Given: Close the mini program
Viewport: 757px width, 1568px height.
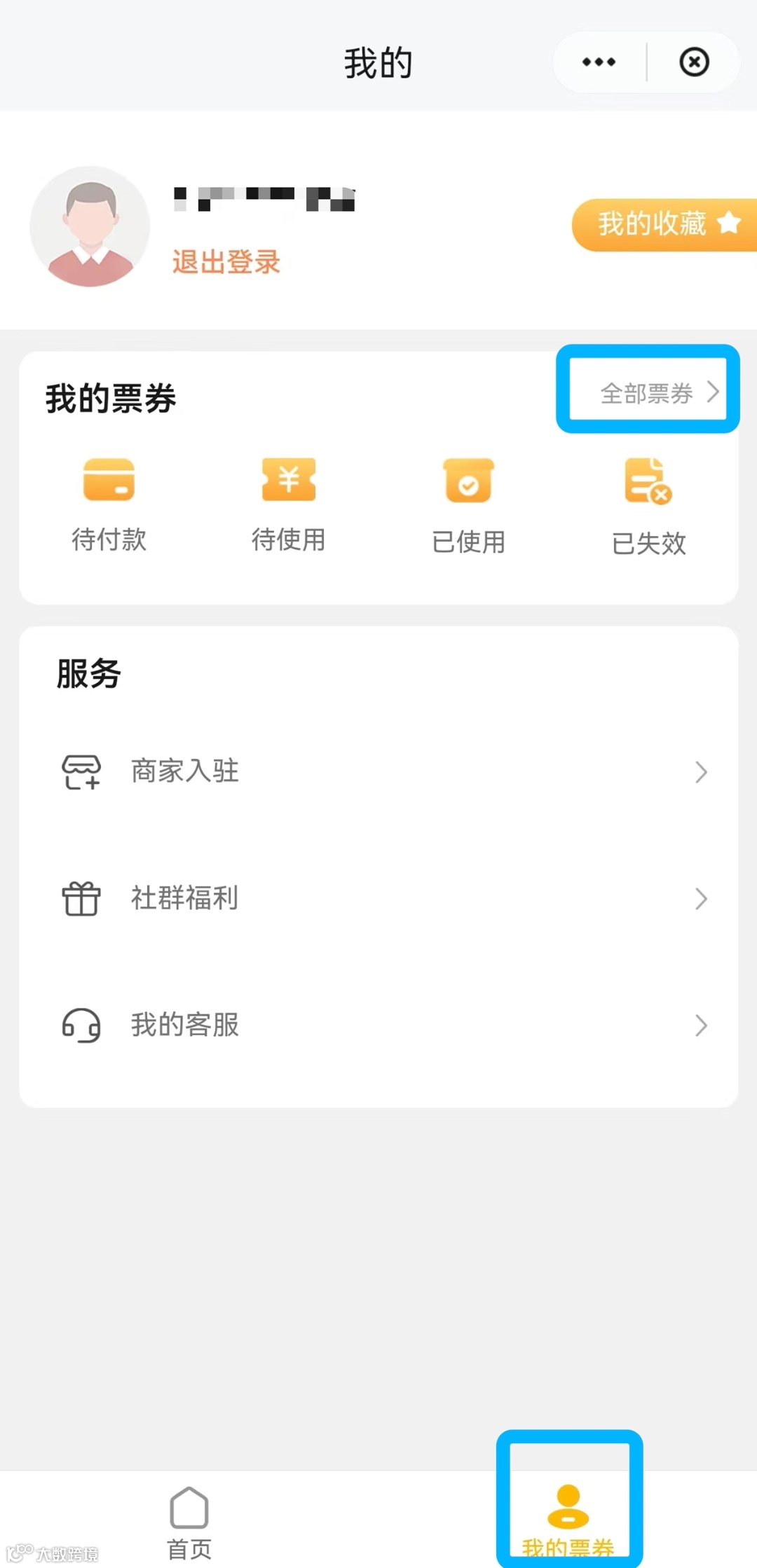Looking at the screenshot, I should click(x=694, y=62).
